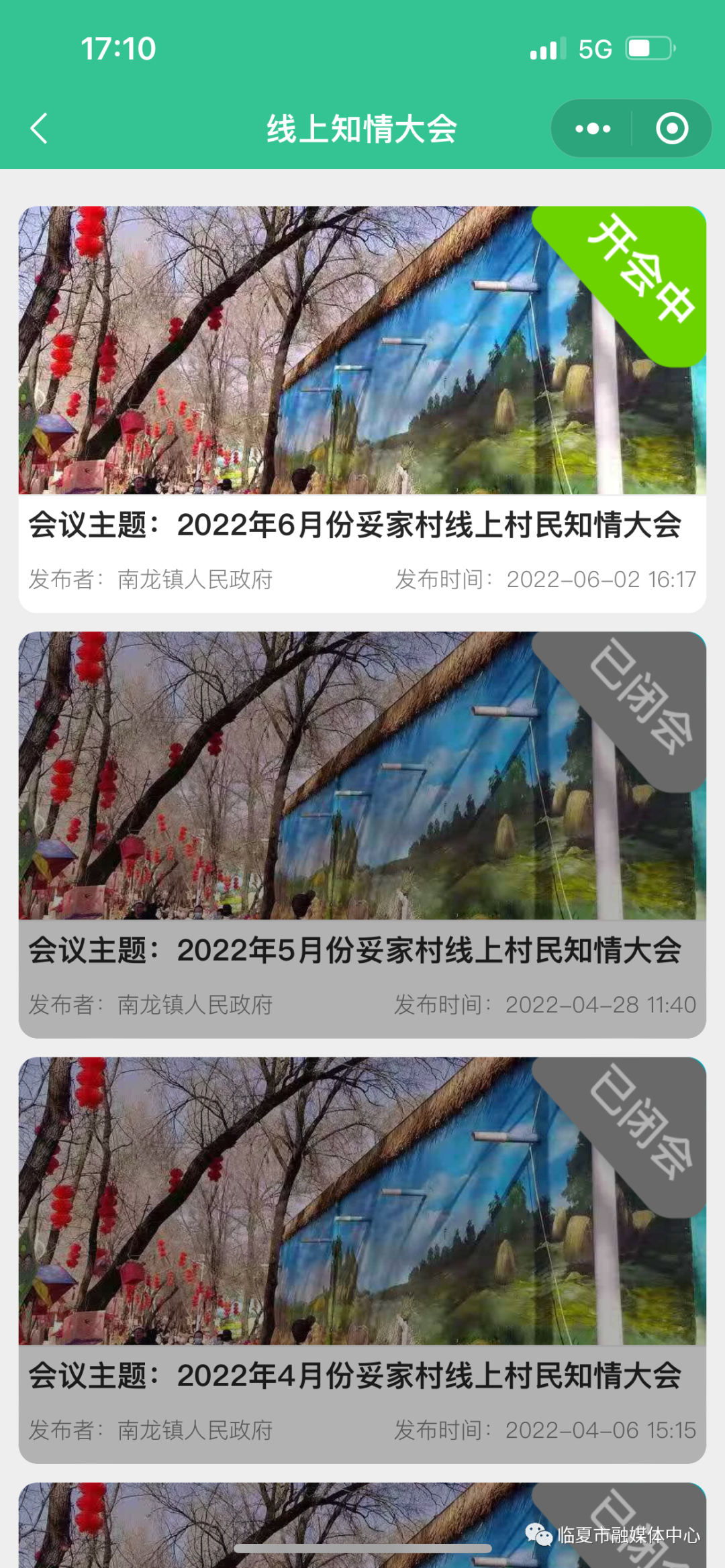725x1568 pixels.
Task: Open the mini program three-dot menu
Action: click(x=593, y=128)
